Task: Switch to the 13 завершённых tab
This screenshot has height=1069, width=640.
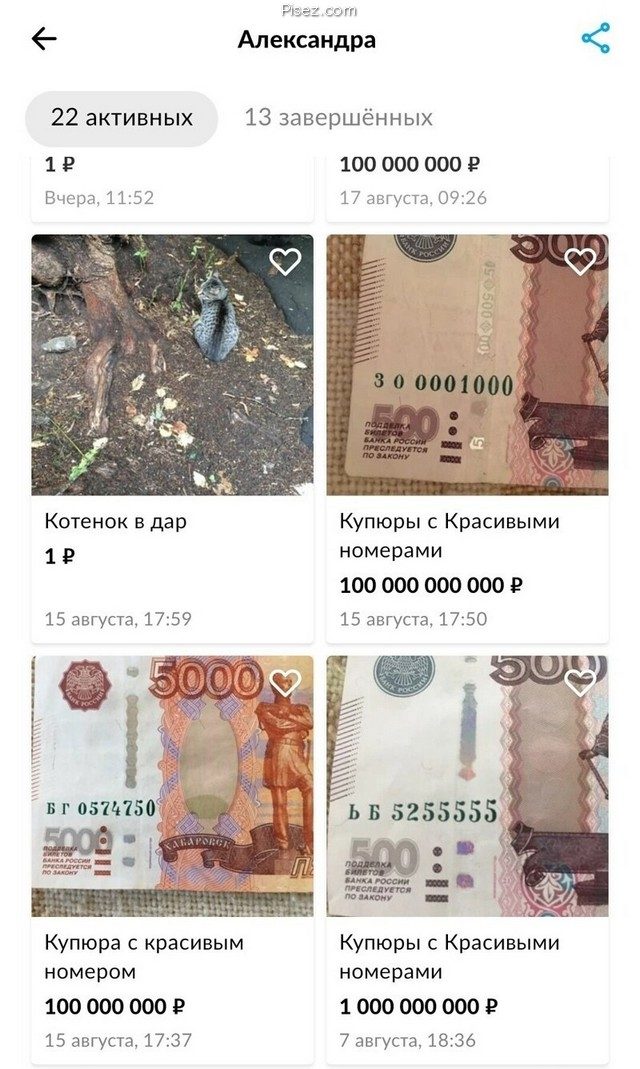Action: (338, 118)
